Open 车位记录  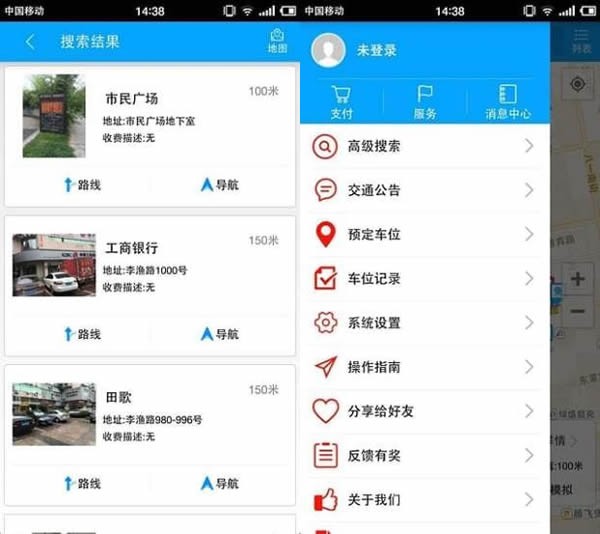coord(425,279)
